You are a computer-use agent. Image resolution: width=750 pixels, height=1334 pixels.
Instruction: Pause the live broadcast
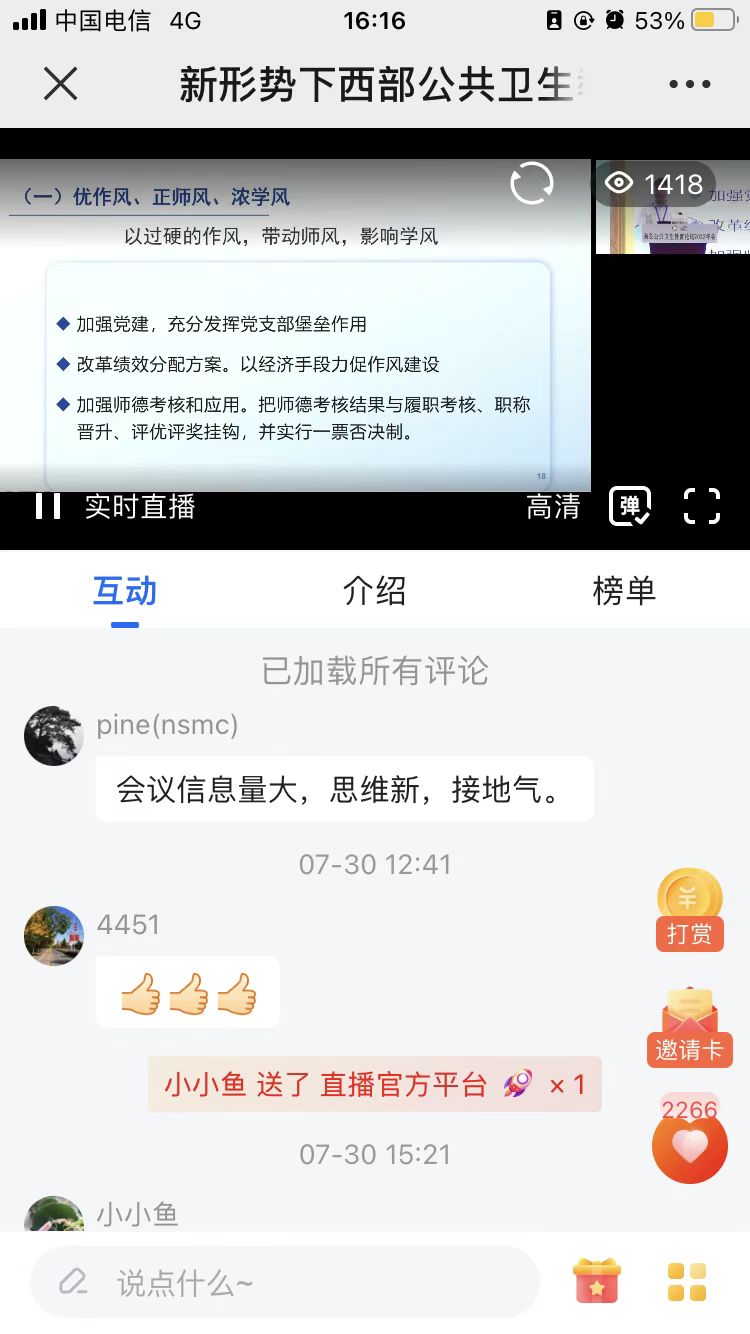[x=48, y=506]
